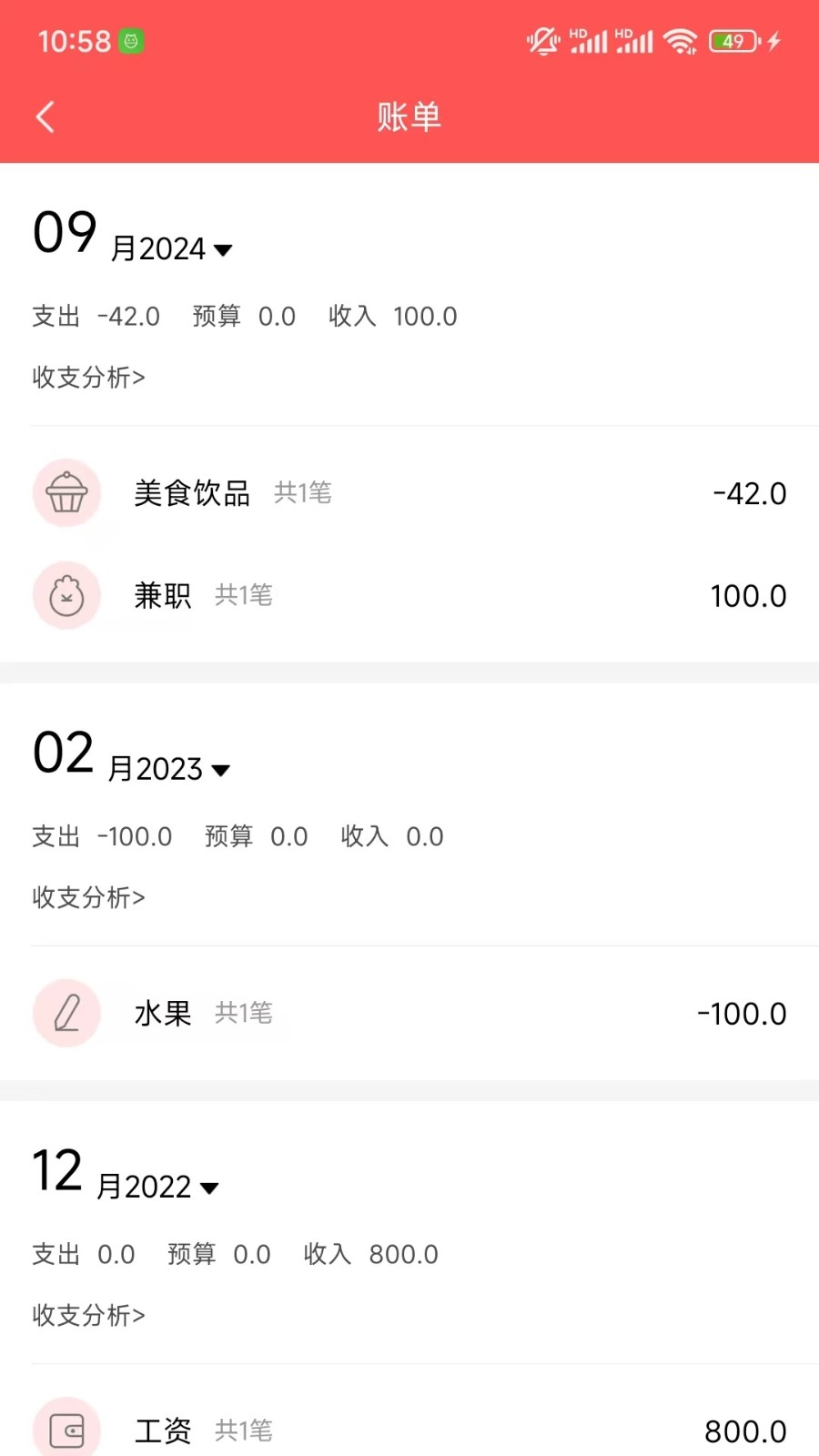
Task: Select the 水果 expense entry row
Action: (409, 1013)
